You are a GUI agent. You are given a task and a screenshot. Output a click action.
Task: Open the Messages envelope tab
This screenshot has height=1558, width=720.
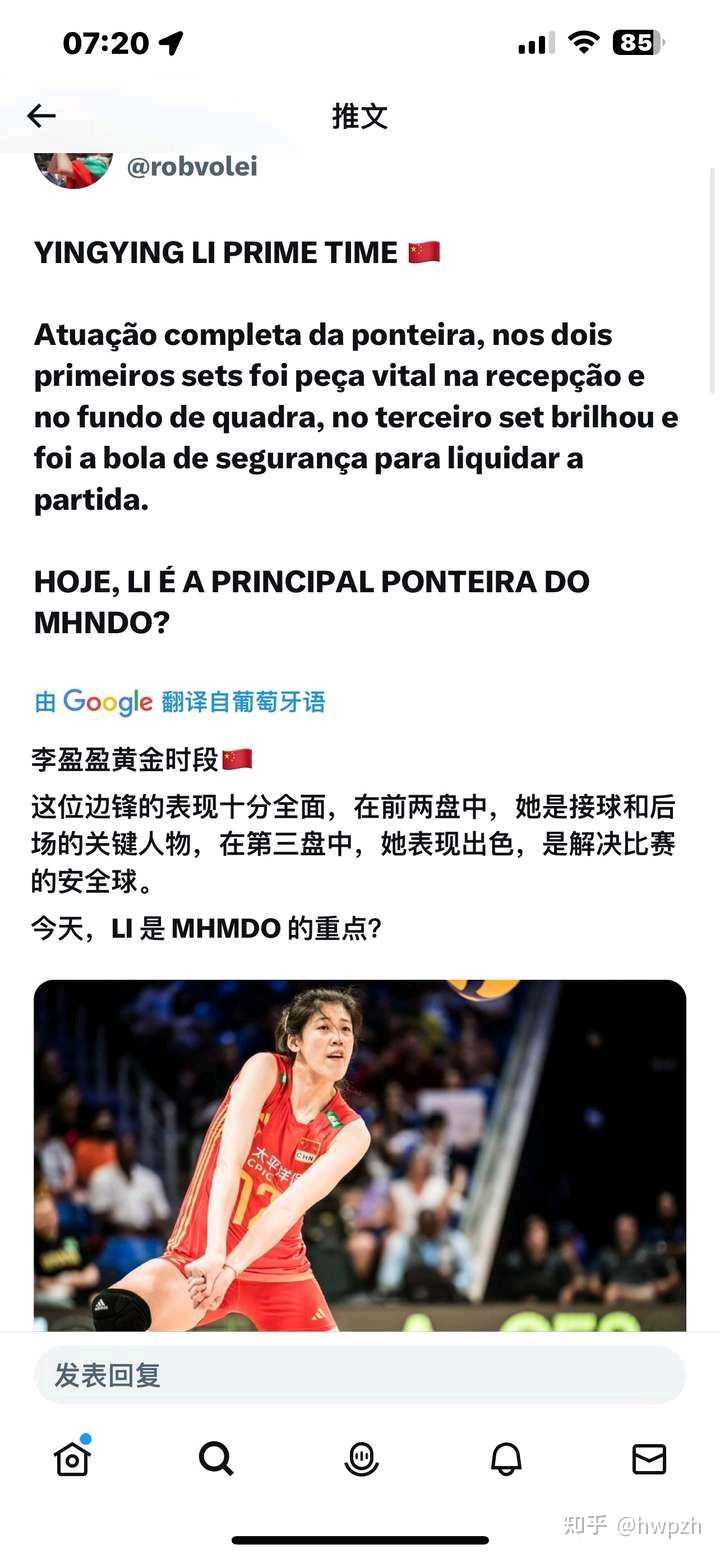click(x=649, y=1459)
